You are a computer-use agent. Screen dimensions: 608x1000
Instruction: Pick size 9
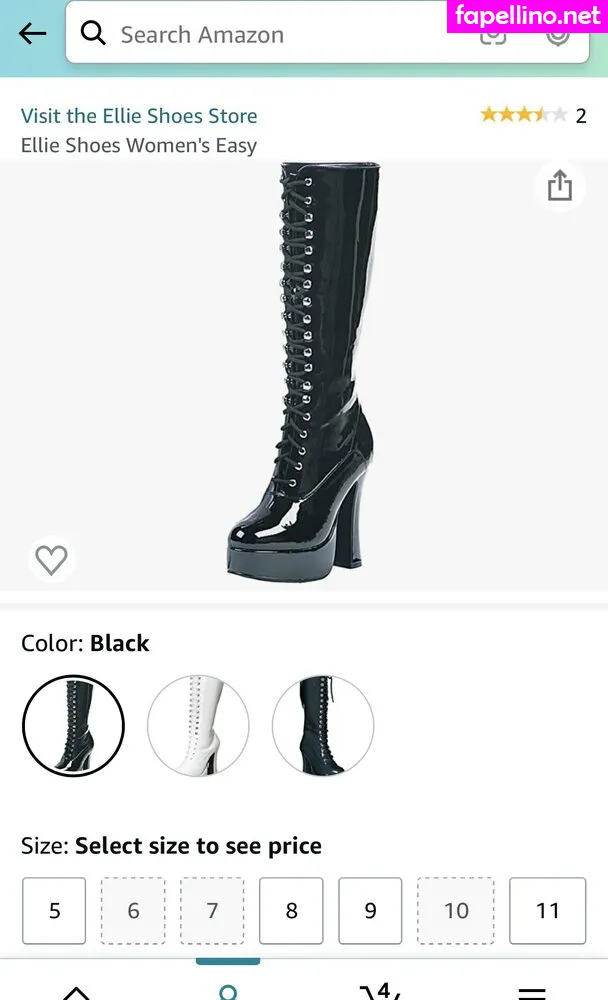370,911
